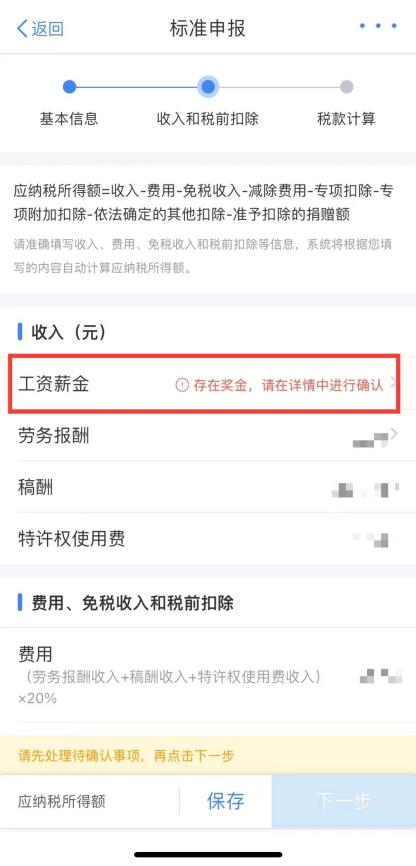Jump to the 基本信息 step

(69, 102)
